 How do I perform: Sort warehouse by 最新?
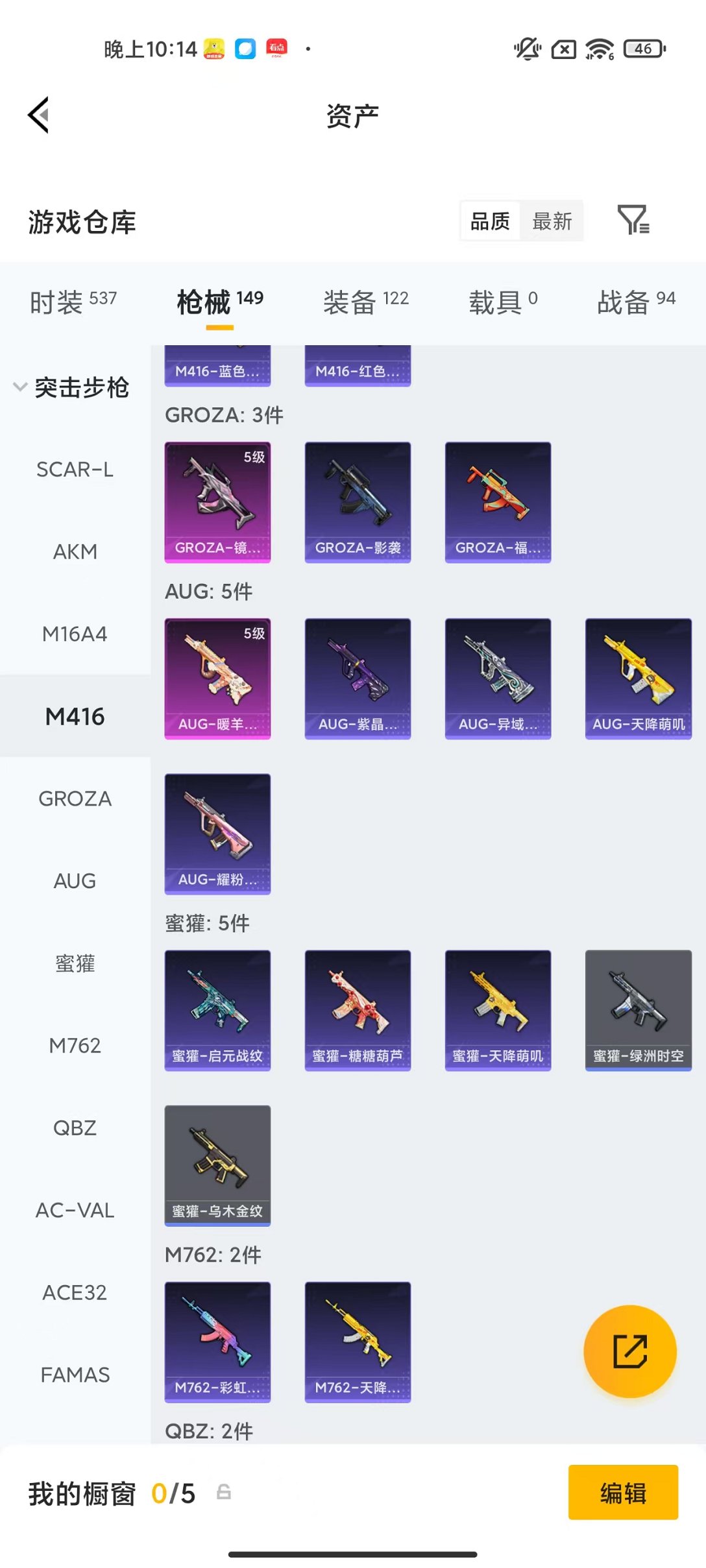pyautogui.click(x=552, y=221)
